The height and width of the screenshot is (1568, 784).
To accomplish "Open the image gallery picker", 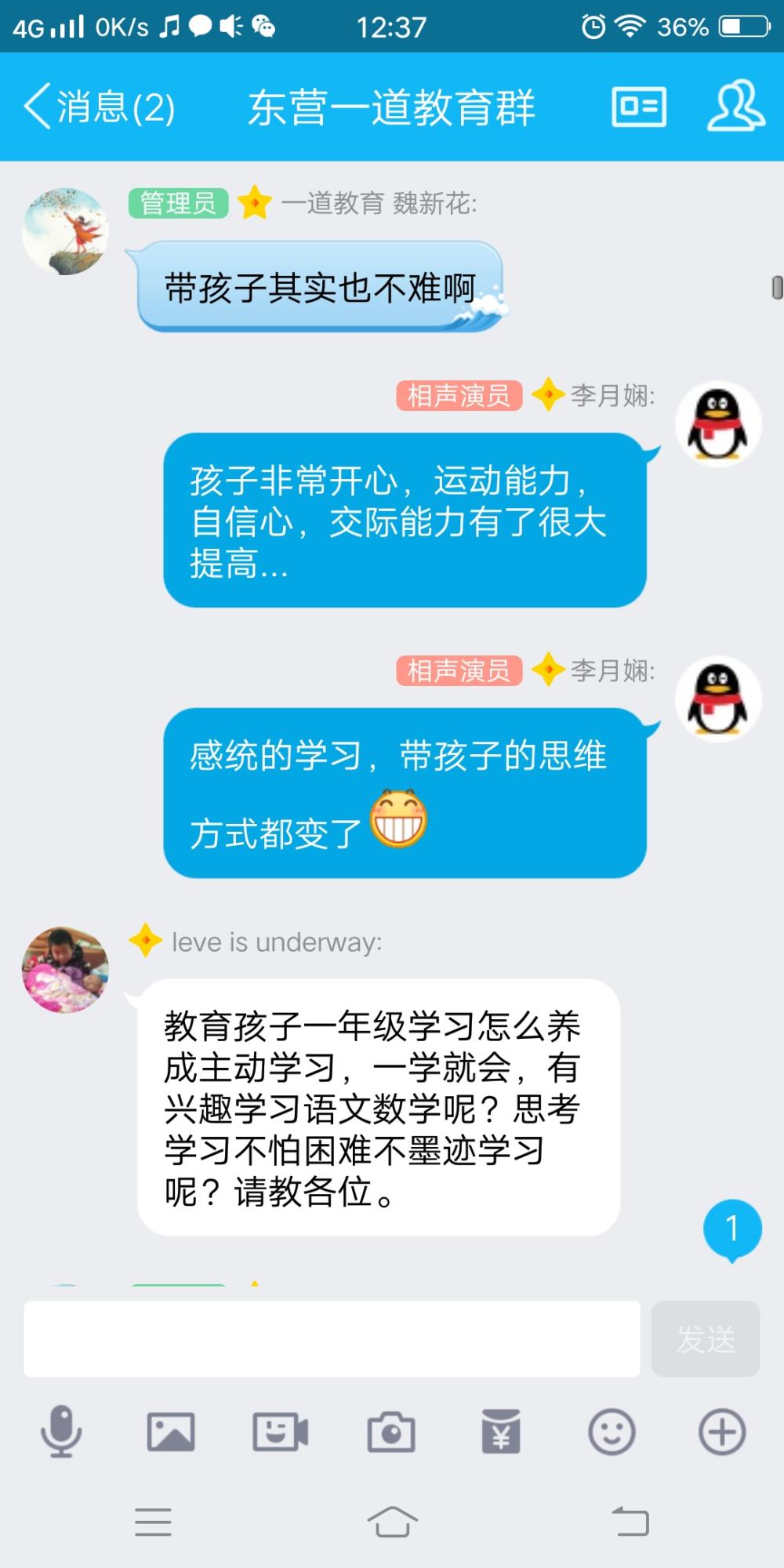I will 171,1432.
